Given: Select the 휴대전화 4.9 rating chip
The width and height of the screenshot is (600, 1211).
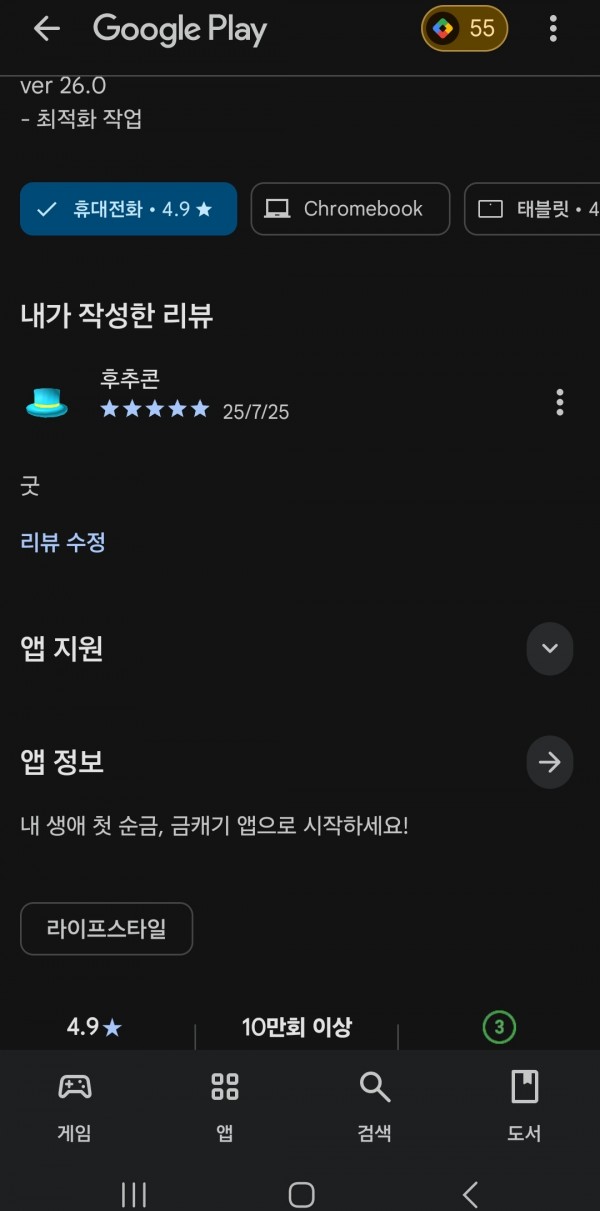Looking at the screenshot, I should coord(128,209).
